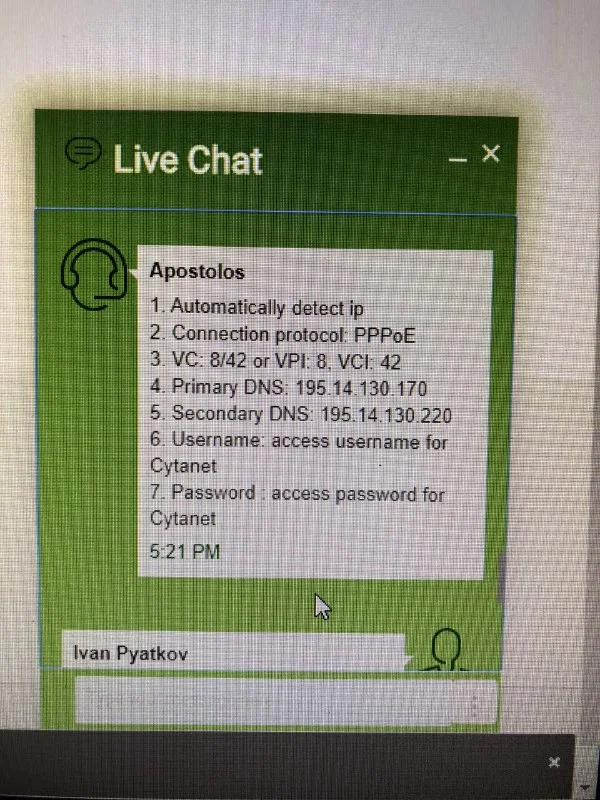The image size is (600, 800).
Task: Dismiss the bottom dark bar
Action: 554,762
